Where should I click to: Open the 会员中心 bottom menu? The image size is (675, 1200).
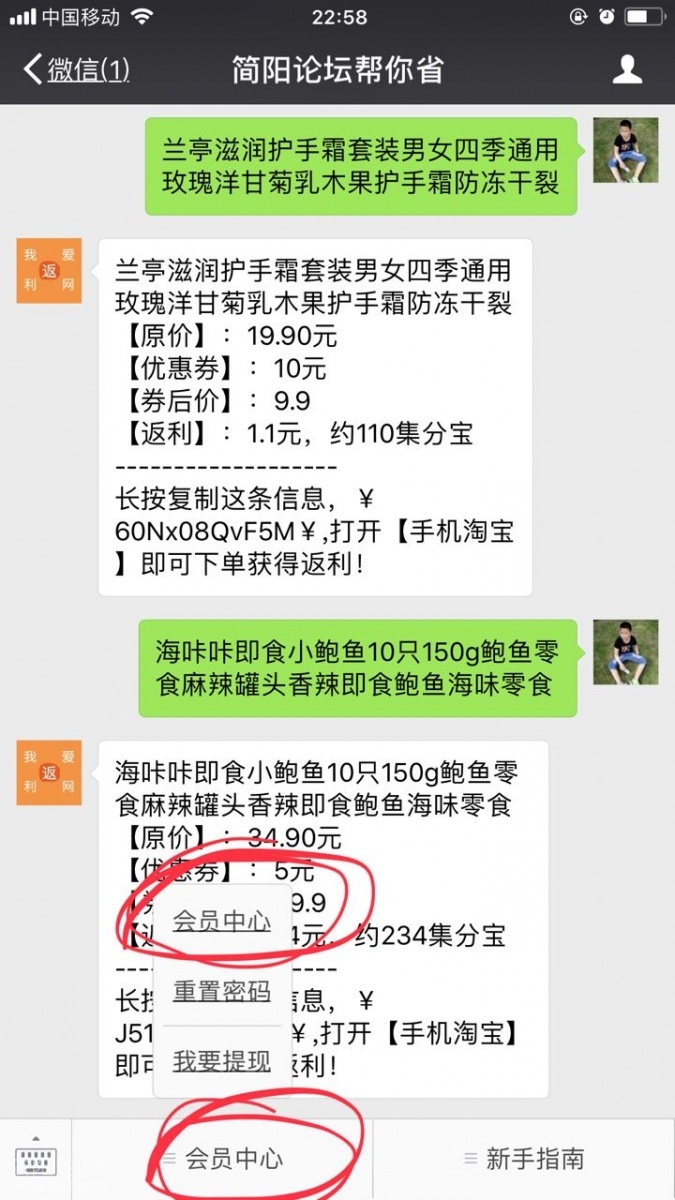click(x=223, y=1160)
